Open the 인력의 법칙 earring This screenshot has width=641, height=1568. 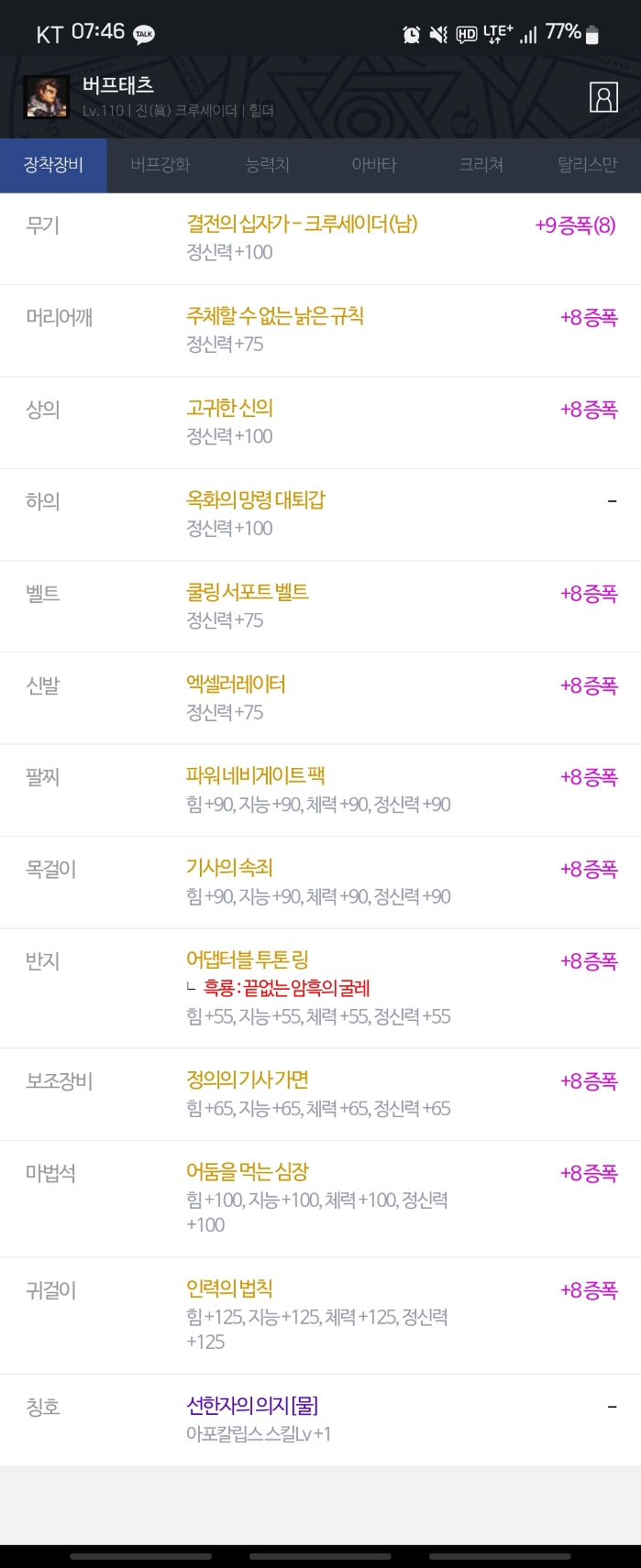click(x=229, y=1289)
